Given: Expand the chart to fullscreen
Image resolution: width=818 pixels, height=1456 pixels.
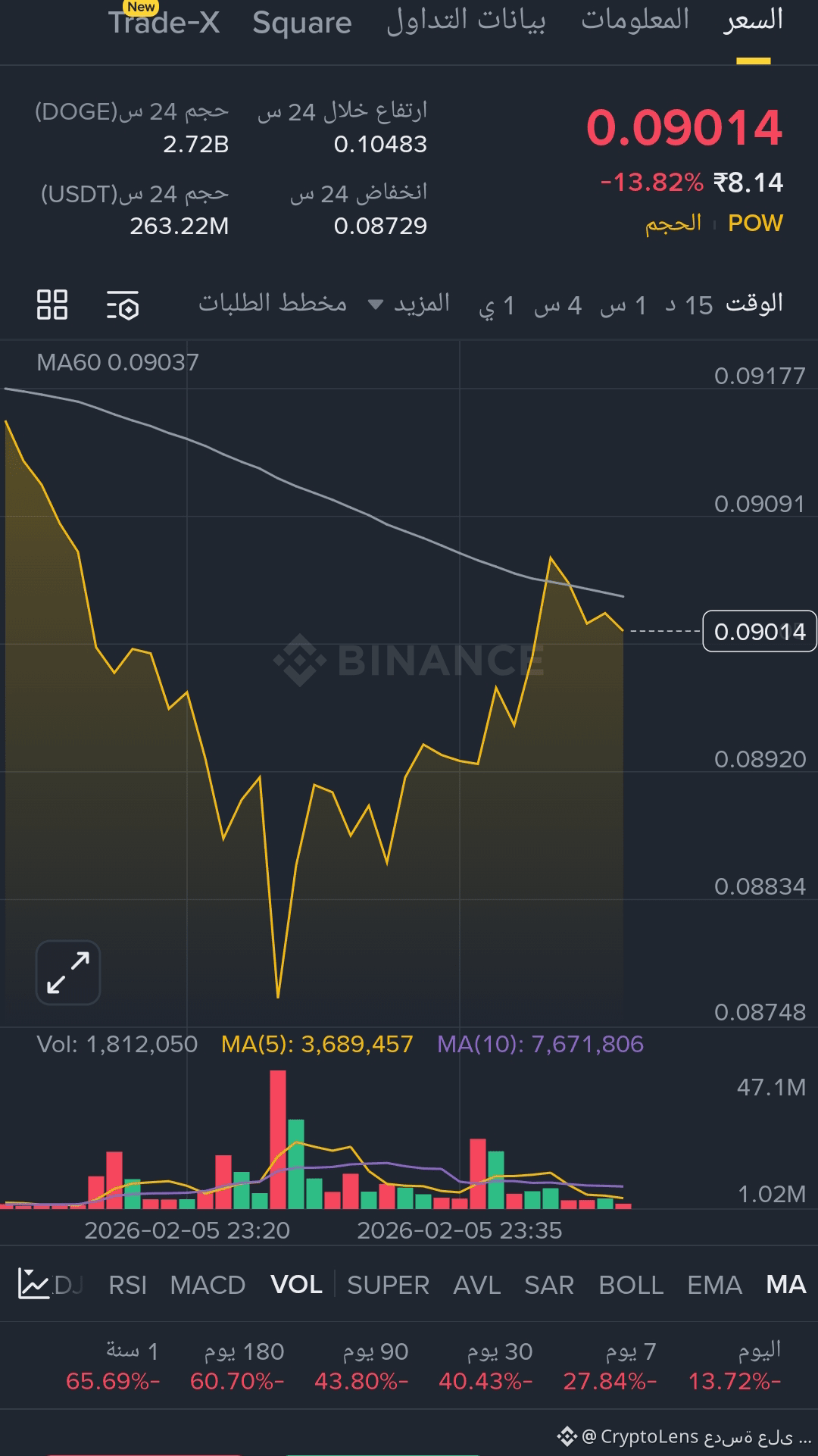Looking at the screenshot, I should pos(68,973).
